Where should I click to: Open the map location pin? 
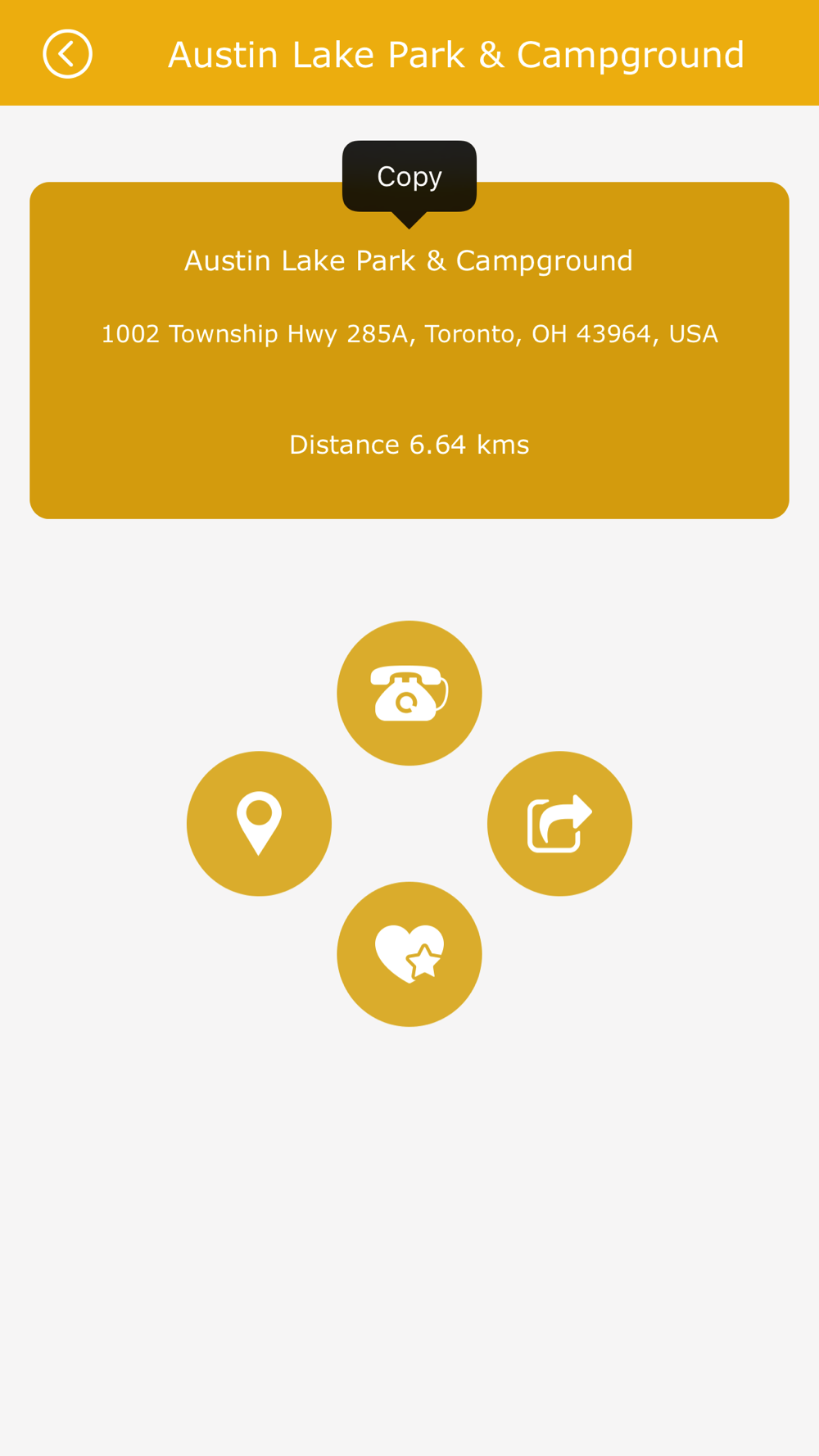(259, 823)
